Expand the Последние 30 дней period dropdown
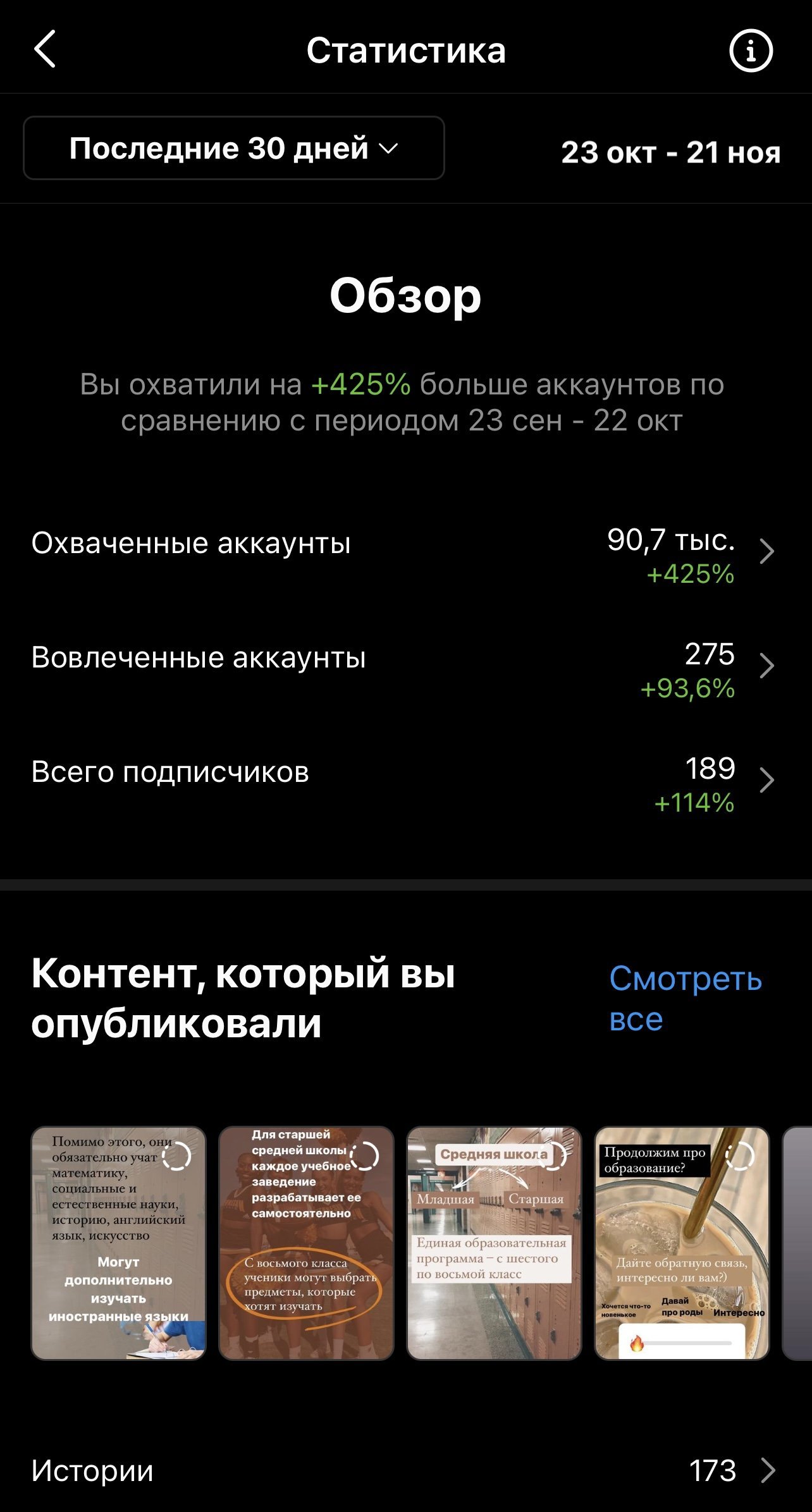812x1512 pixels. pos(233,149)
